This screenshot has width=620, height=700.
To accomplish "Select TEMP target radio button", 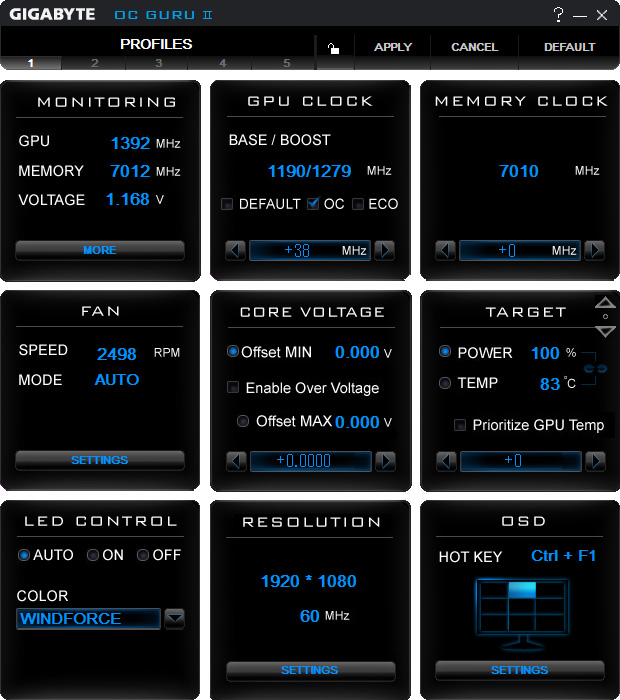I will (445, 383).
